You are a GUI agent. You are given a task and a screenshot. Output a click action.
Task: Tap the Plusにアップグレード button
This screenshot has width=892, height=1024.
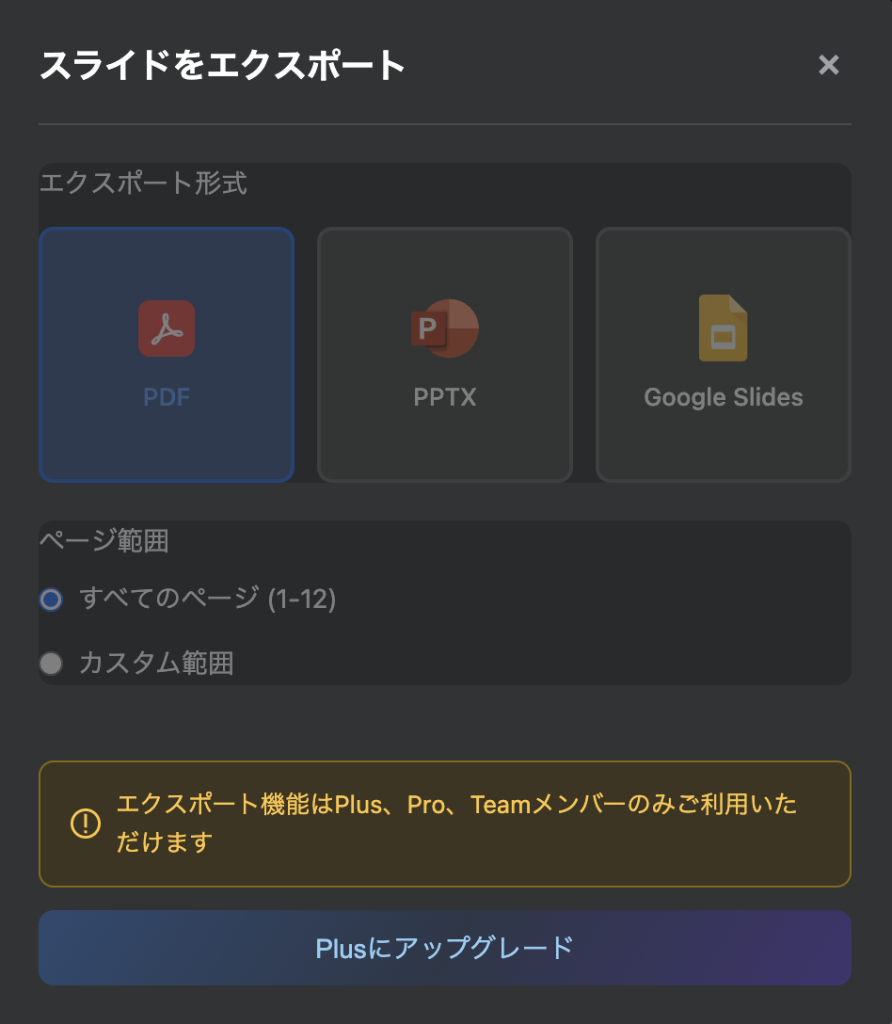pos(444,947)
